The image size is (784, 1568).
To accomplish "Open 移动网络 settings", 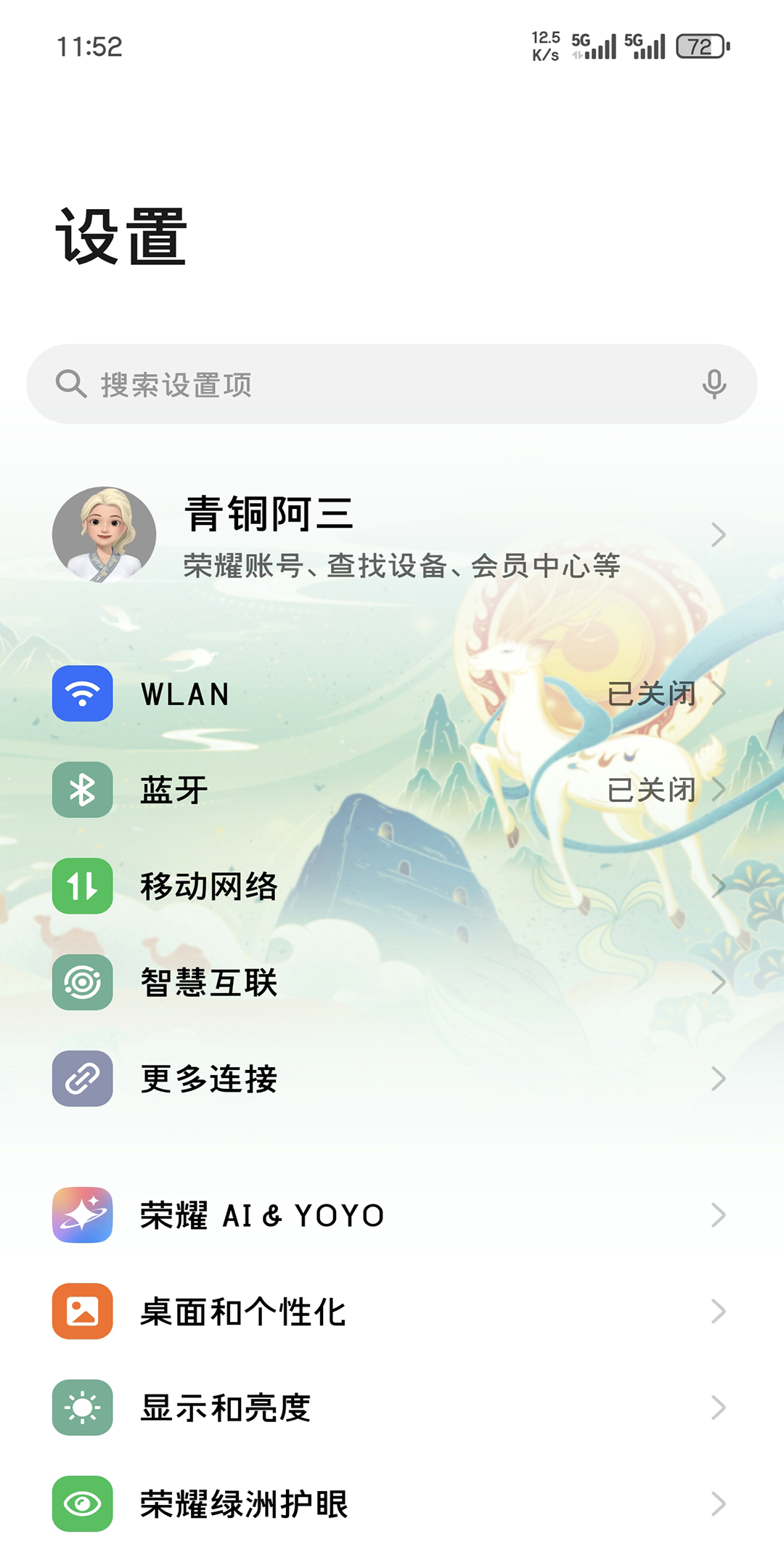I will coord(392,886).
